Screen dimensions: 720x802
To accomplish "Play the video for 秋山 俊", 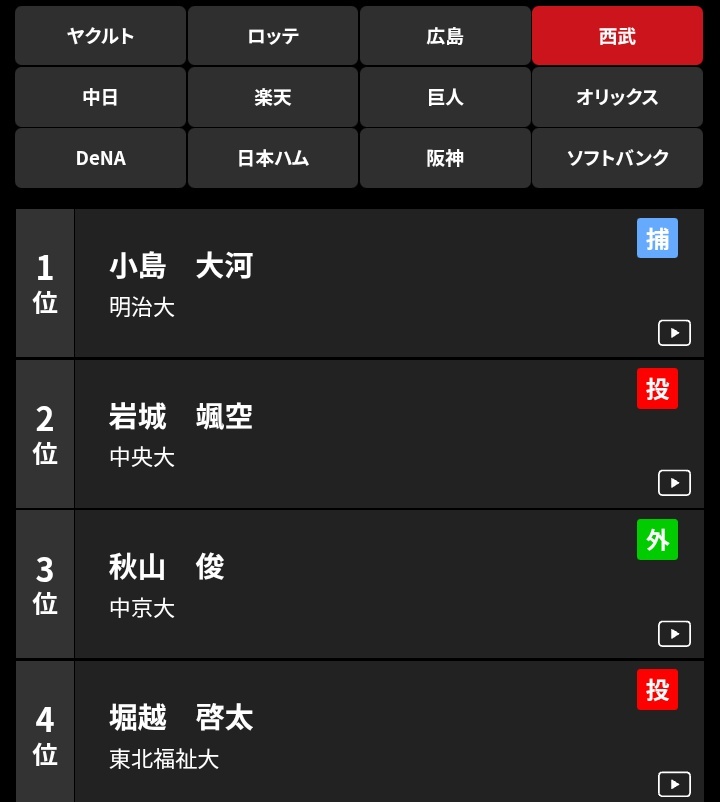I will pos(674,634).
